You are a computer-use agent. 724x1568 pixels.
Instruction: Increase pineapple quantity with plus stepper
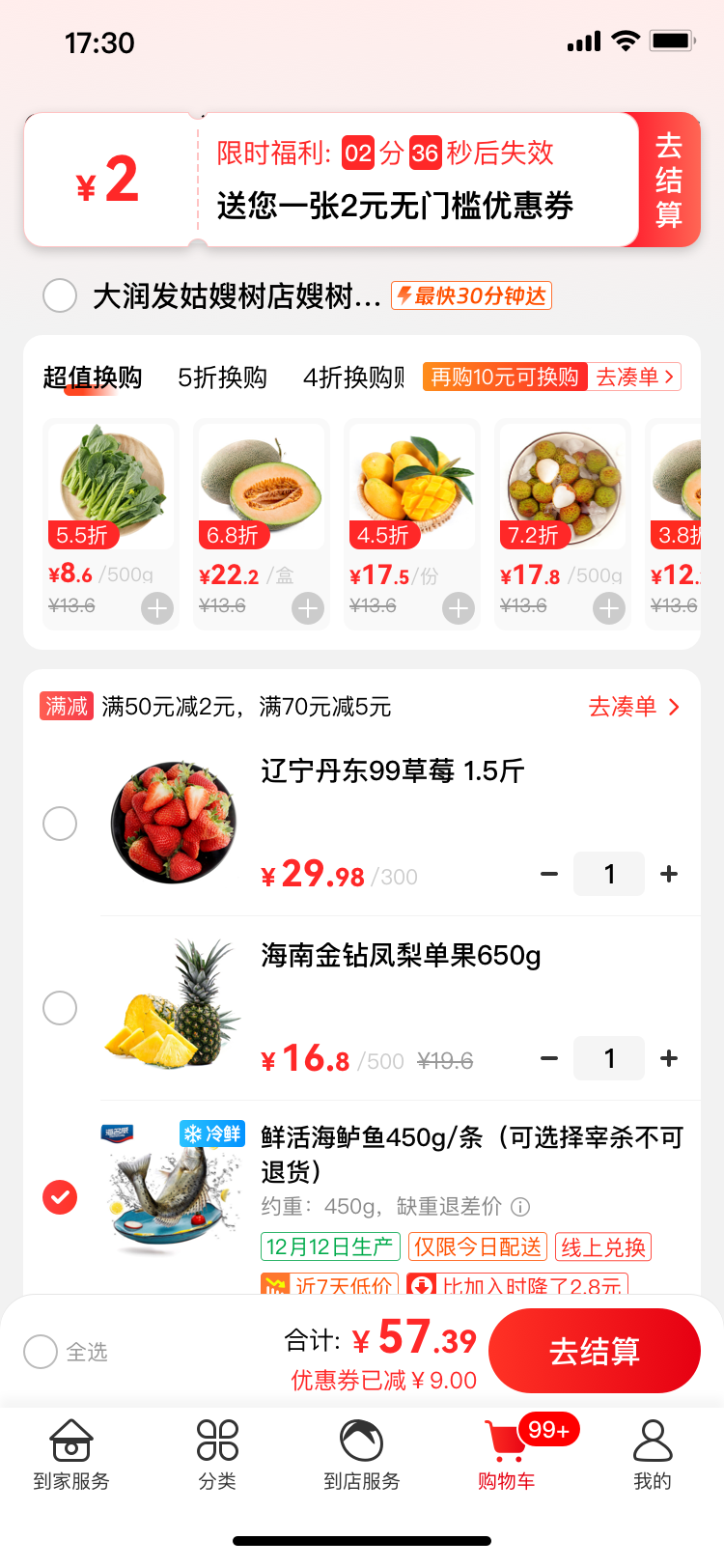[669, 1057]
